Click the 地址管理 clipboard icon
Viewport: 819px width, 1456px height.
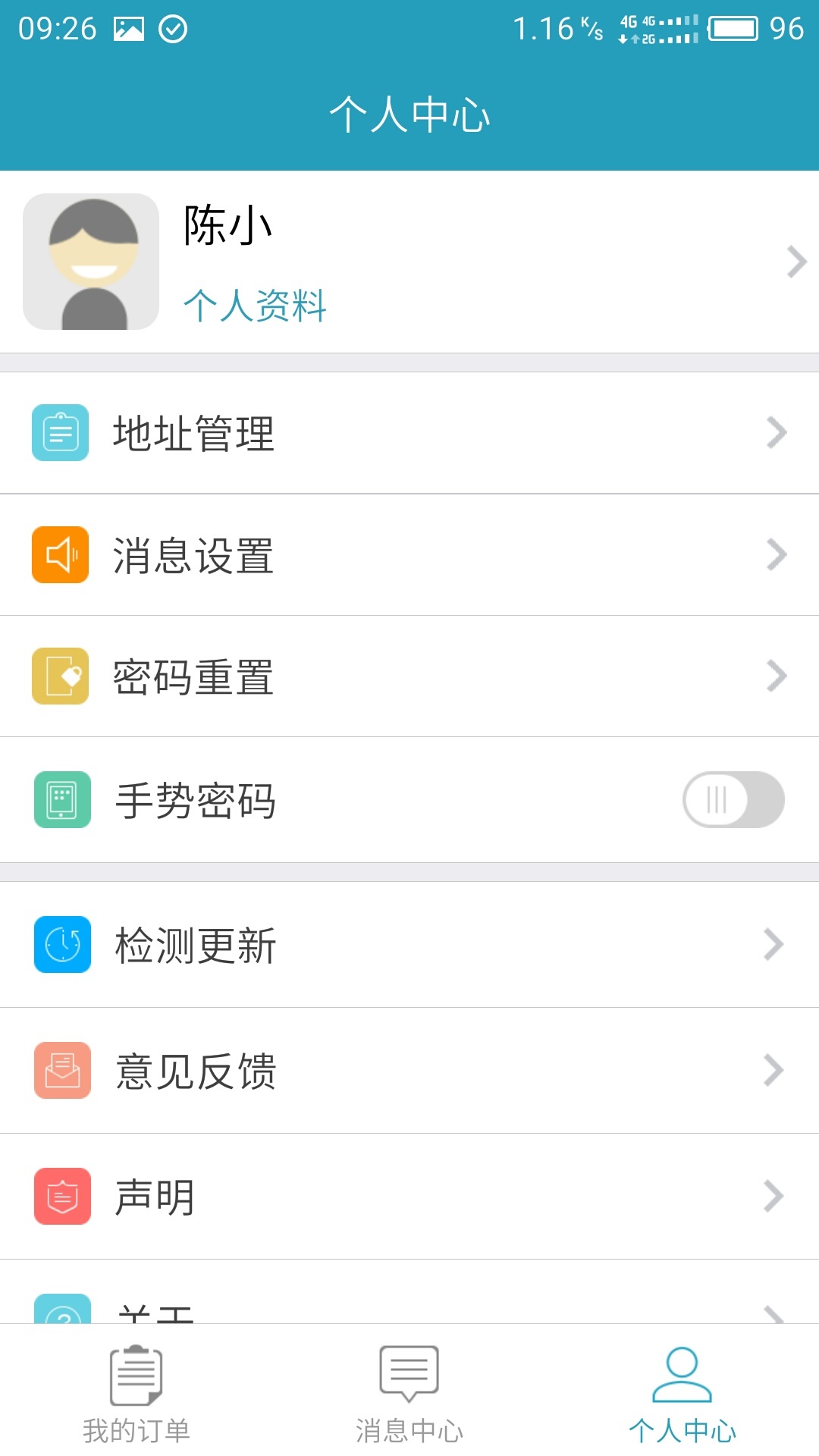[x=62, y=432]
